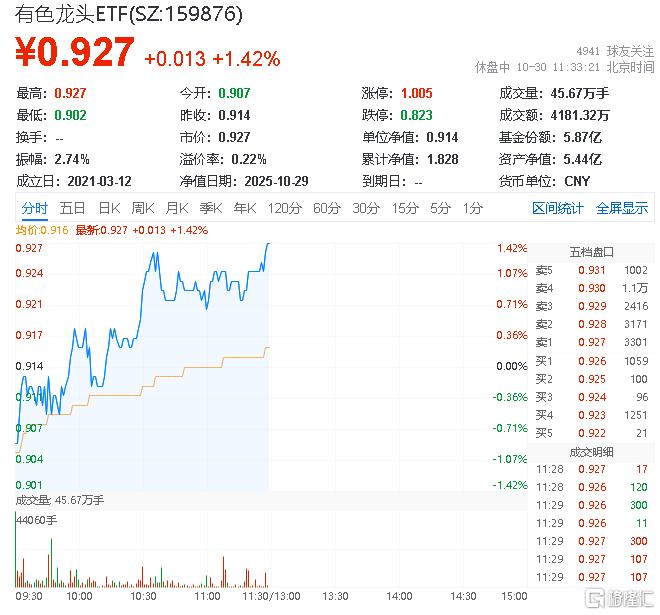Open 区间统计 range statistics
The height and width of the screenshot is (615, 660).
[558, 209]
